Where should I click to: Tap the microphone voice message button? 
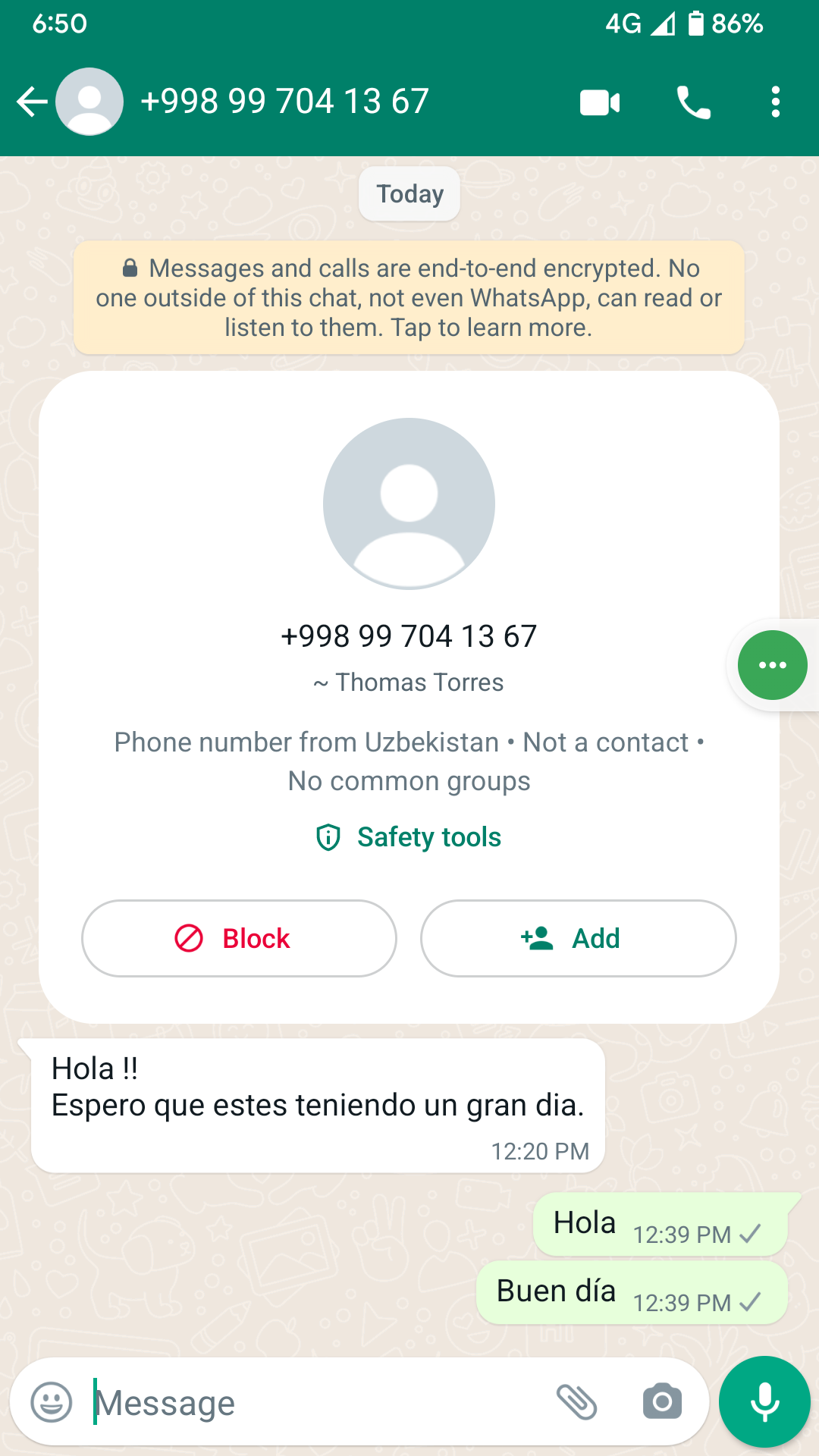[x=764, y=1401]
